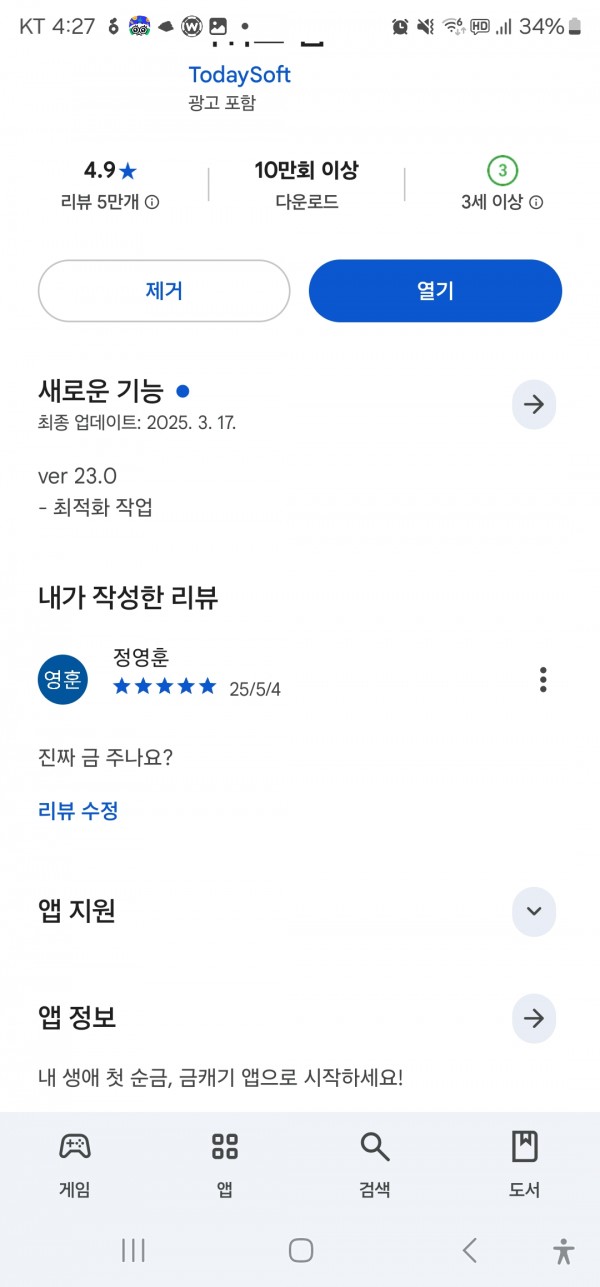The image size is (600, 1287).
Task: Switch to the 도서 tab
Action: pyautogui.click(x=525, y=1165)
